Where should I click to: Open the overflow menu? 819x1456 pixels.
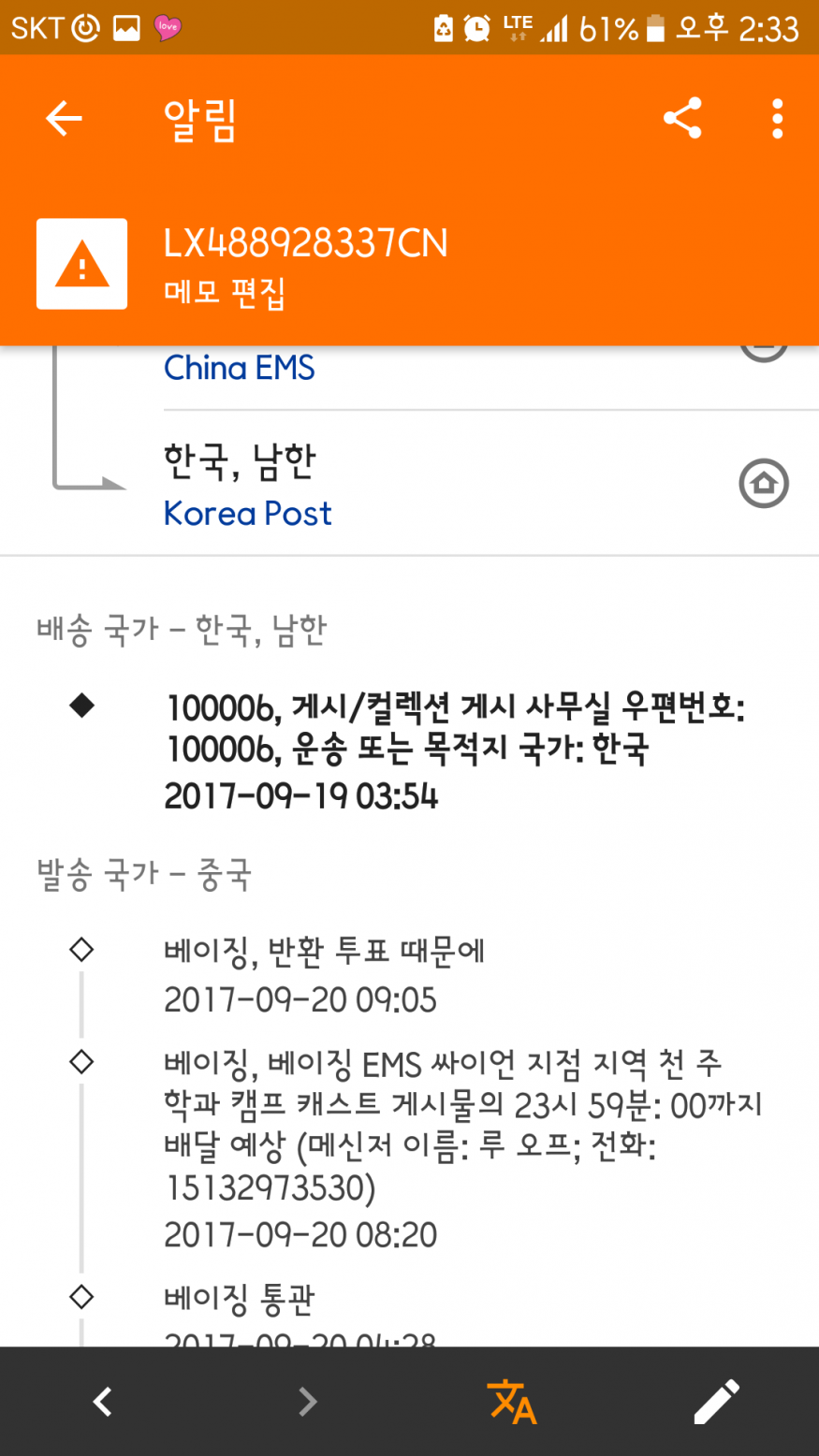777,119
